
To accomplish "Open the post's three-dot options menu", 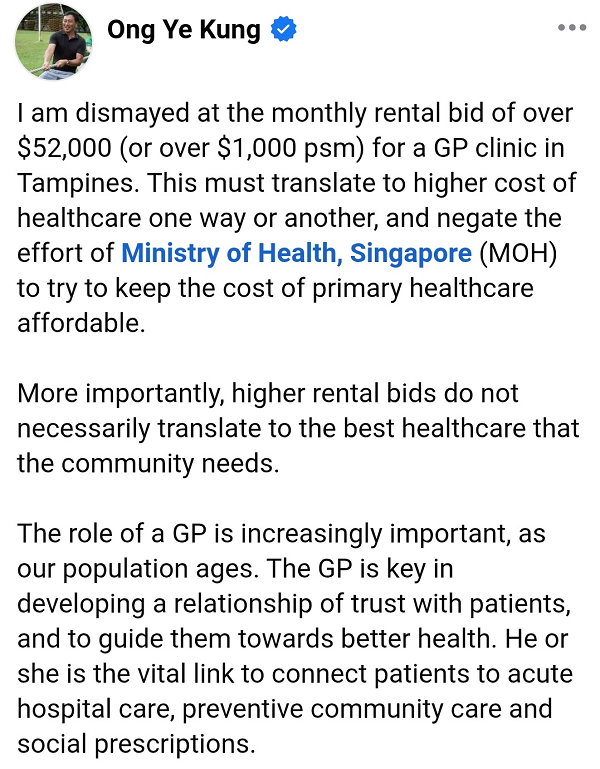I will (572, 28).
